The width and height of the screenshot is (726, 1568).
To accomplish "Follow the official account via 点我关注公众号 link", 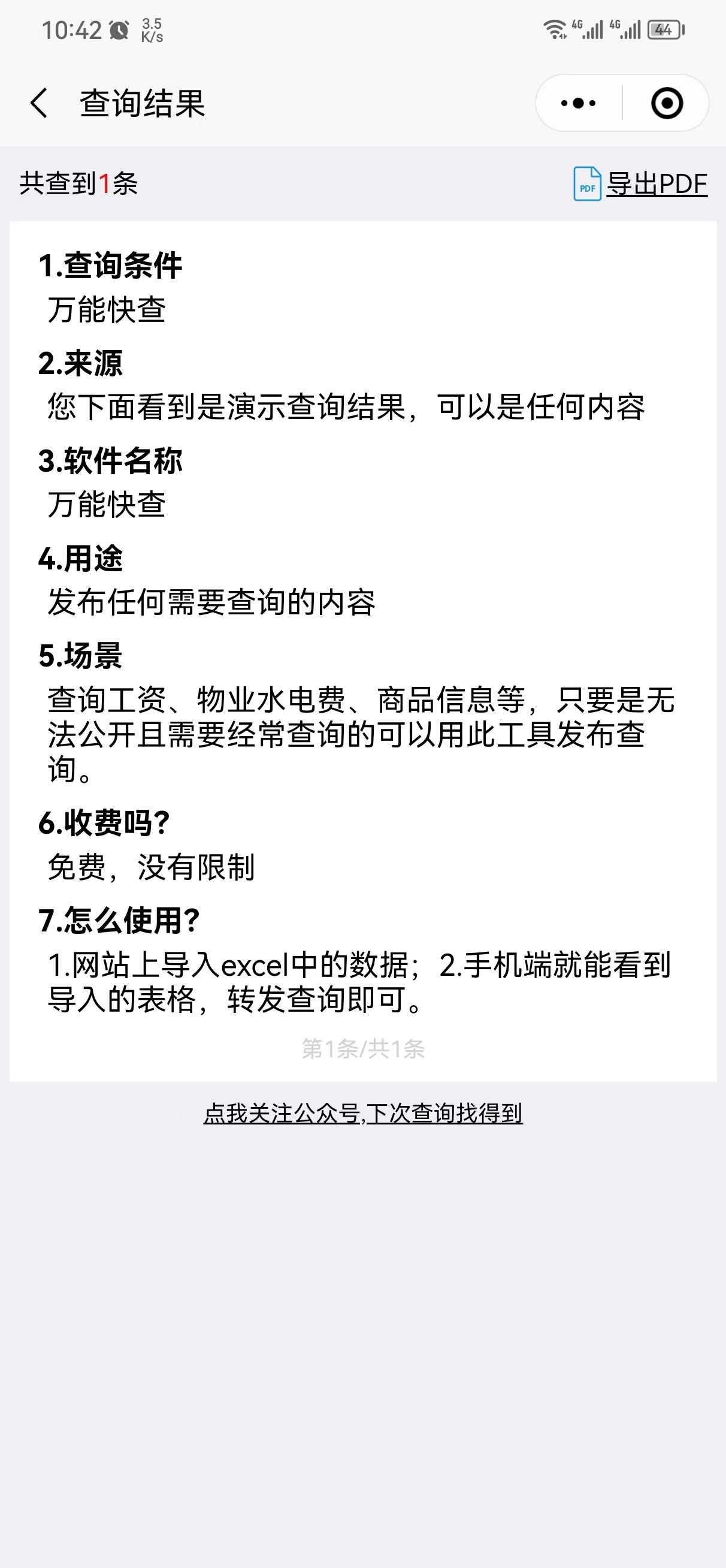I will (x=362, y=1113).
